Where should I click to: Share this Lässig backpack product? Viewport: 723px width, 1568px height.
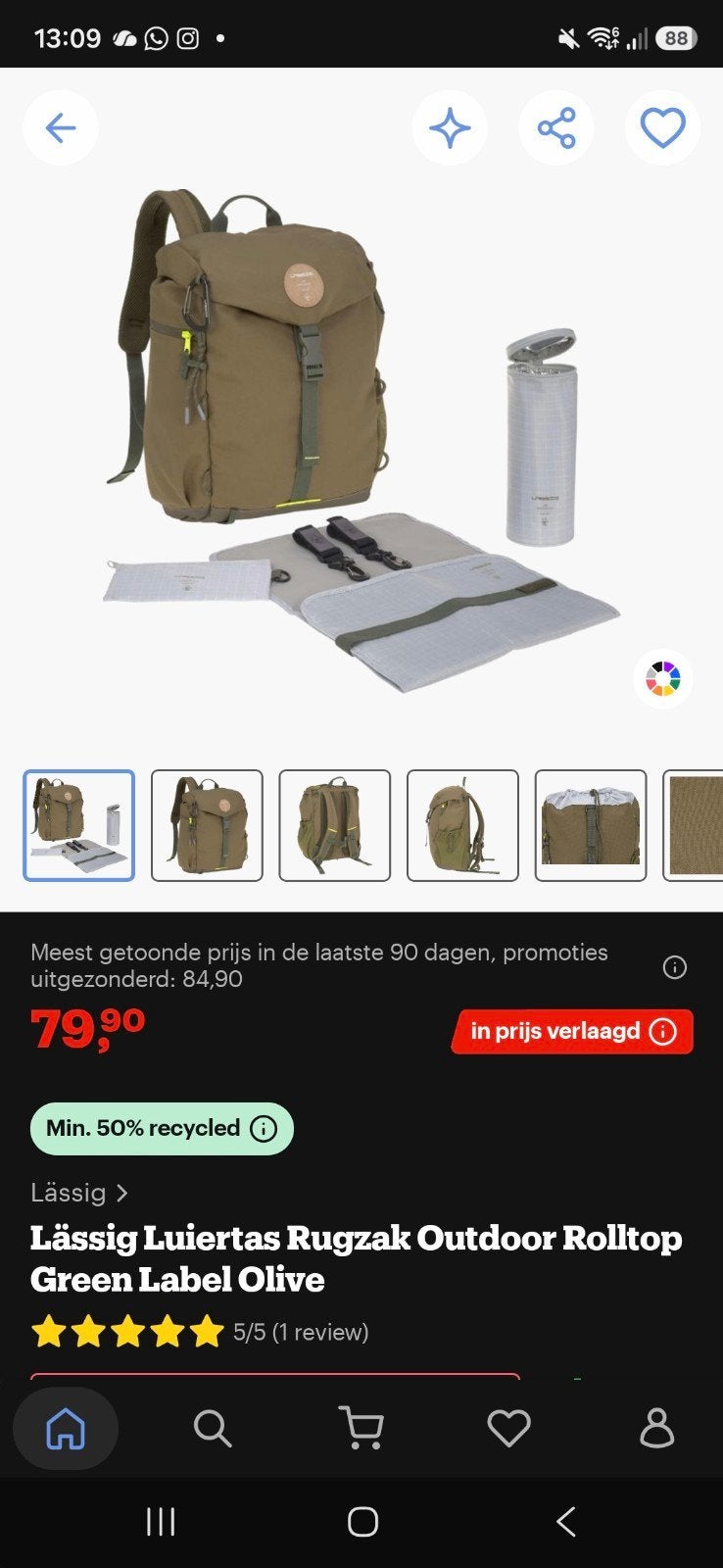(556, 128)
